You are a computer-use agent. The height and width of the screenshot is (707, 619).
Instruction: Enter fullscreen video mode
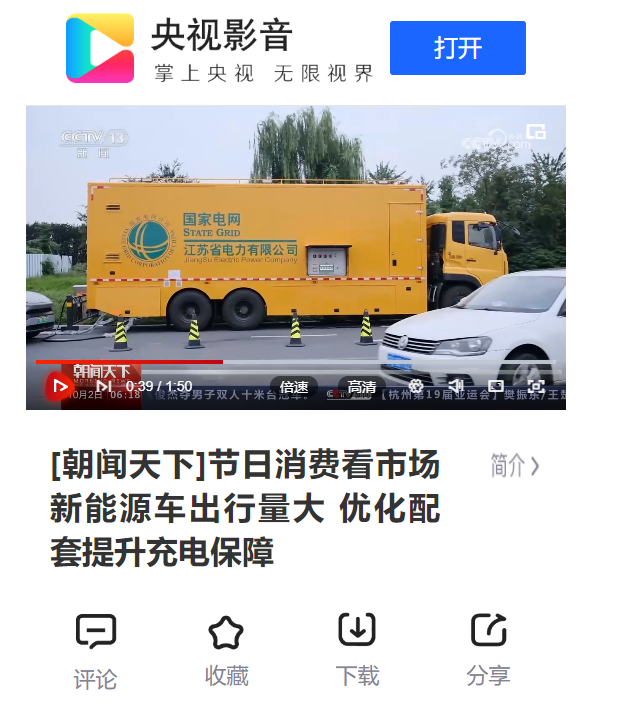point(536,386)
